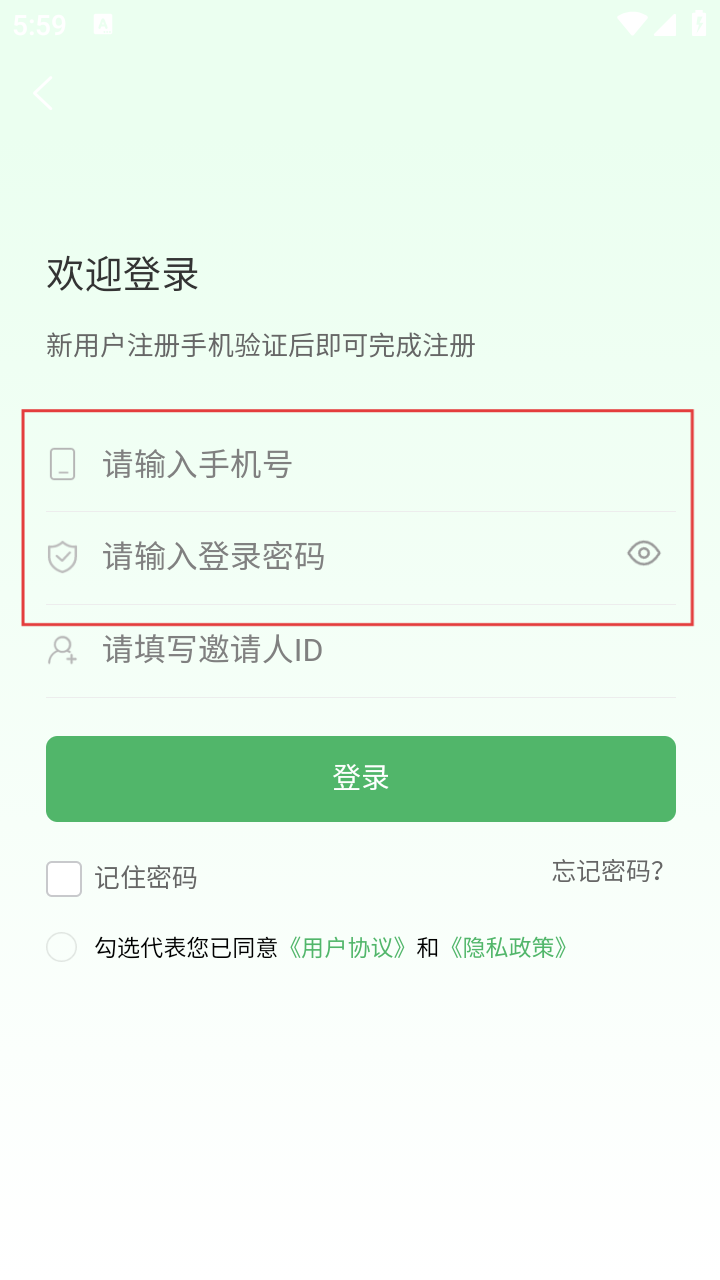The image size is (720, 1280).
Task: Open the 《用户协议》 link
Action: click(x=347, y=948)
